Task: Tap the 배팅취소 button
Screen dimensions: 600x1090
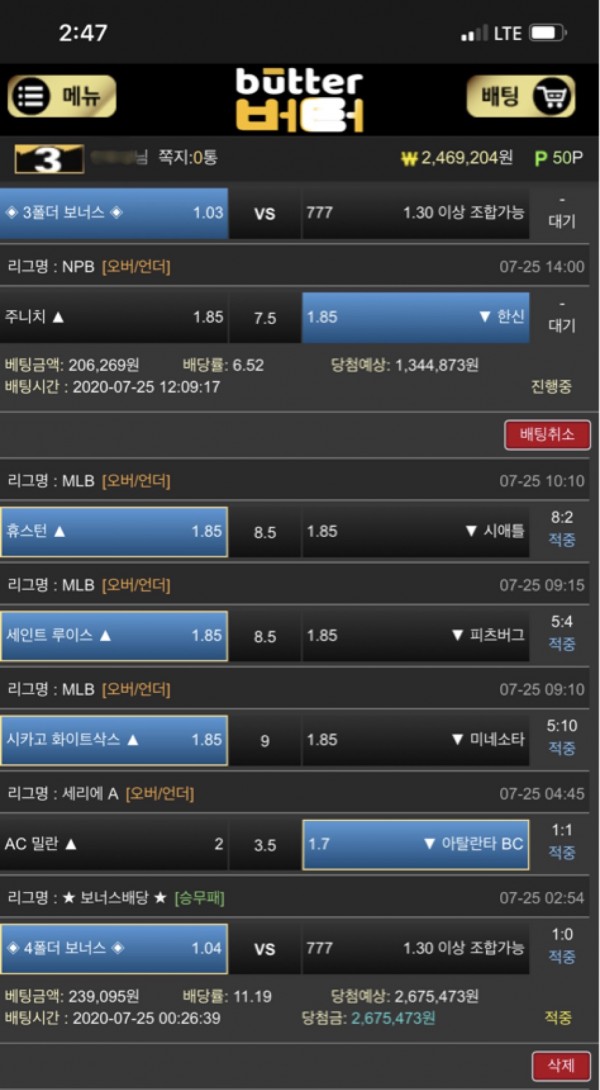Action: coord(547,435)
